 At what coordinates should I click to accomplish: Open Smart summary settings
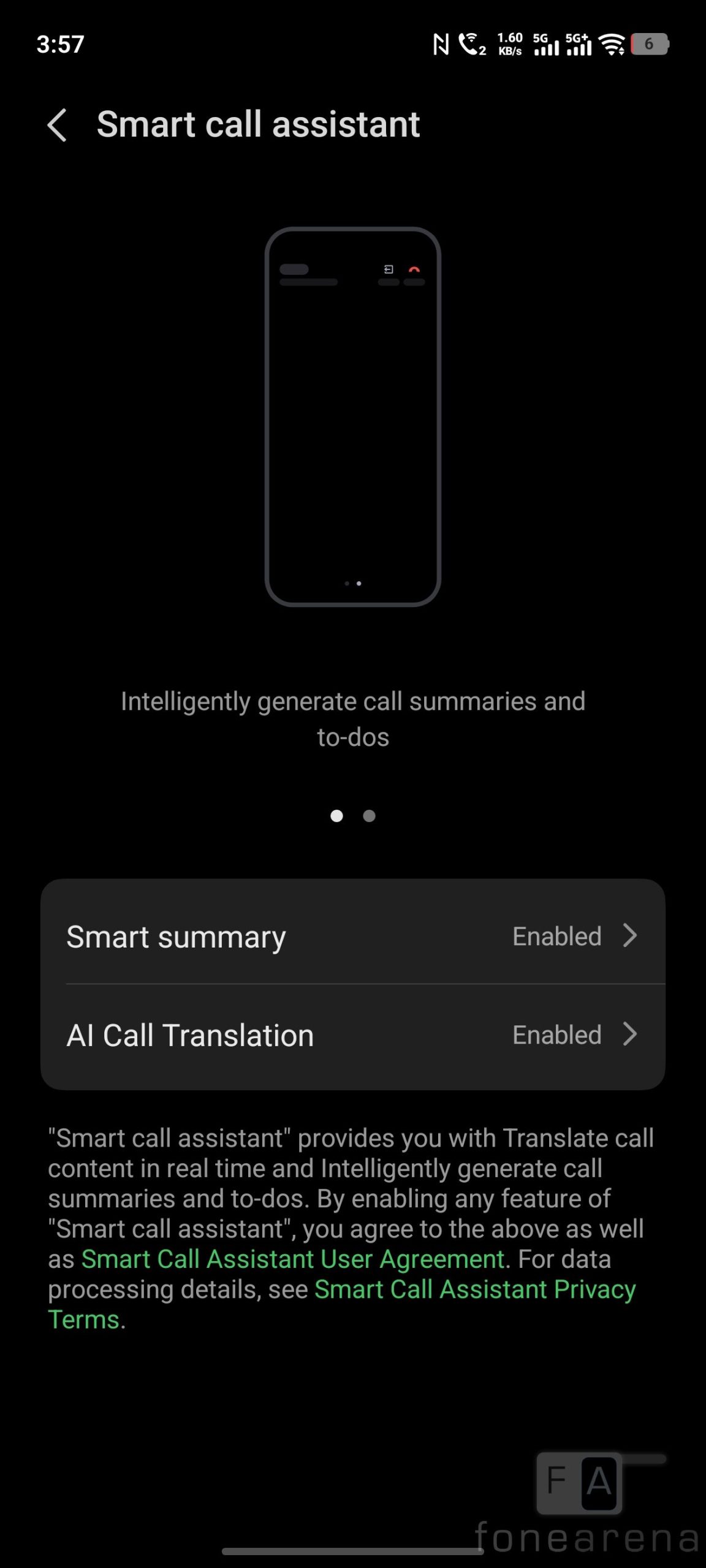click(x=352, y=936)
